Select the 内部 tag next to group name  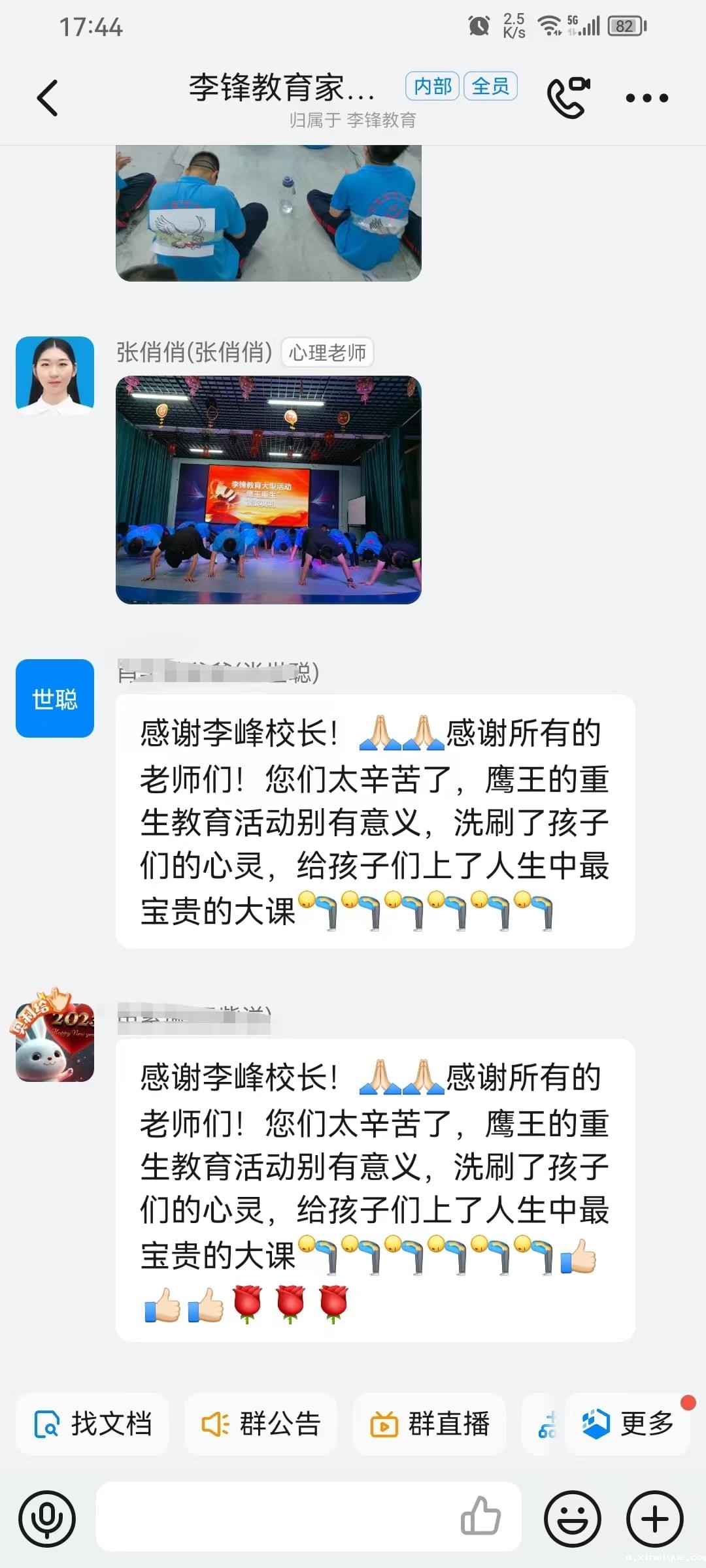click(433, 86)
